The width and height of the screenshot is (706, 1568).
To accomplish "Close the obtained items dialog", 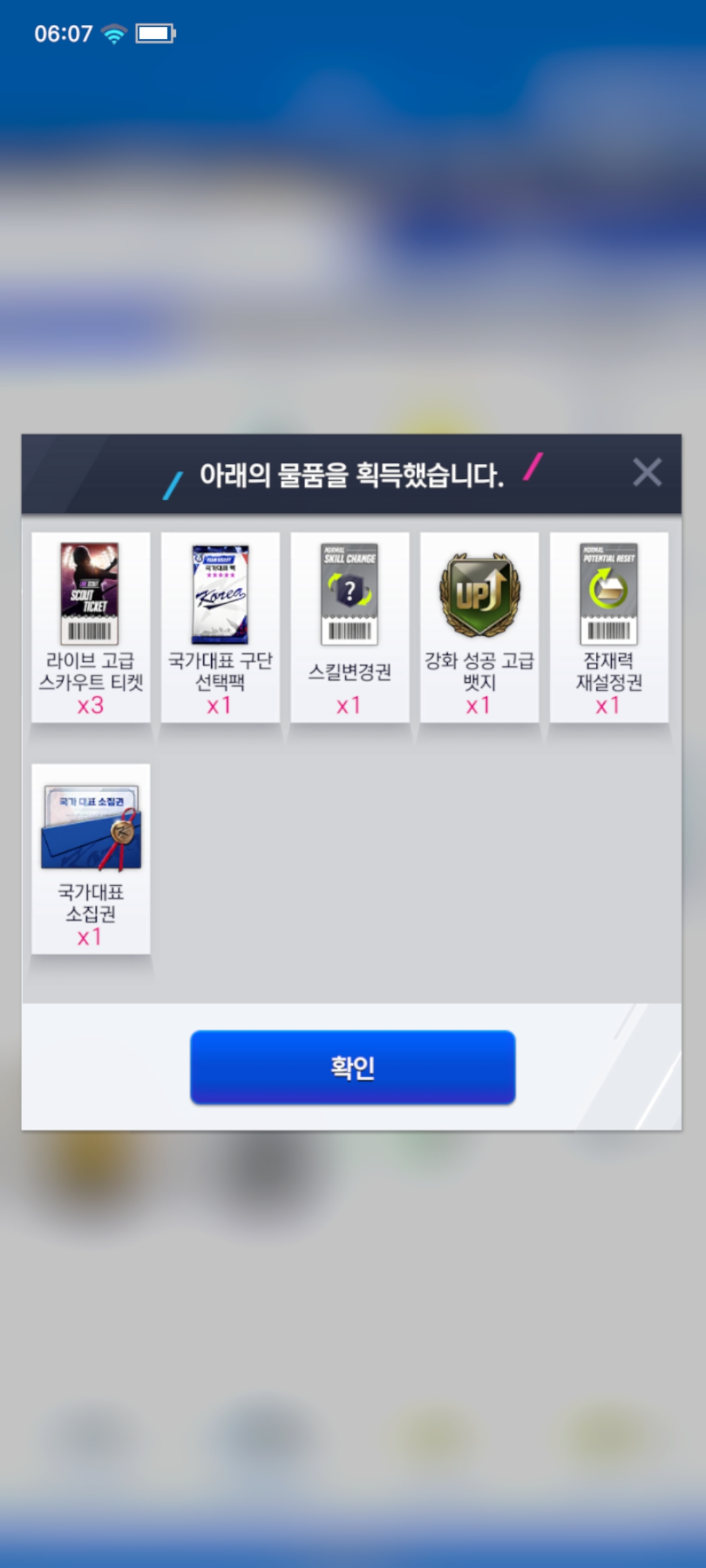I will pos(647,472).
